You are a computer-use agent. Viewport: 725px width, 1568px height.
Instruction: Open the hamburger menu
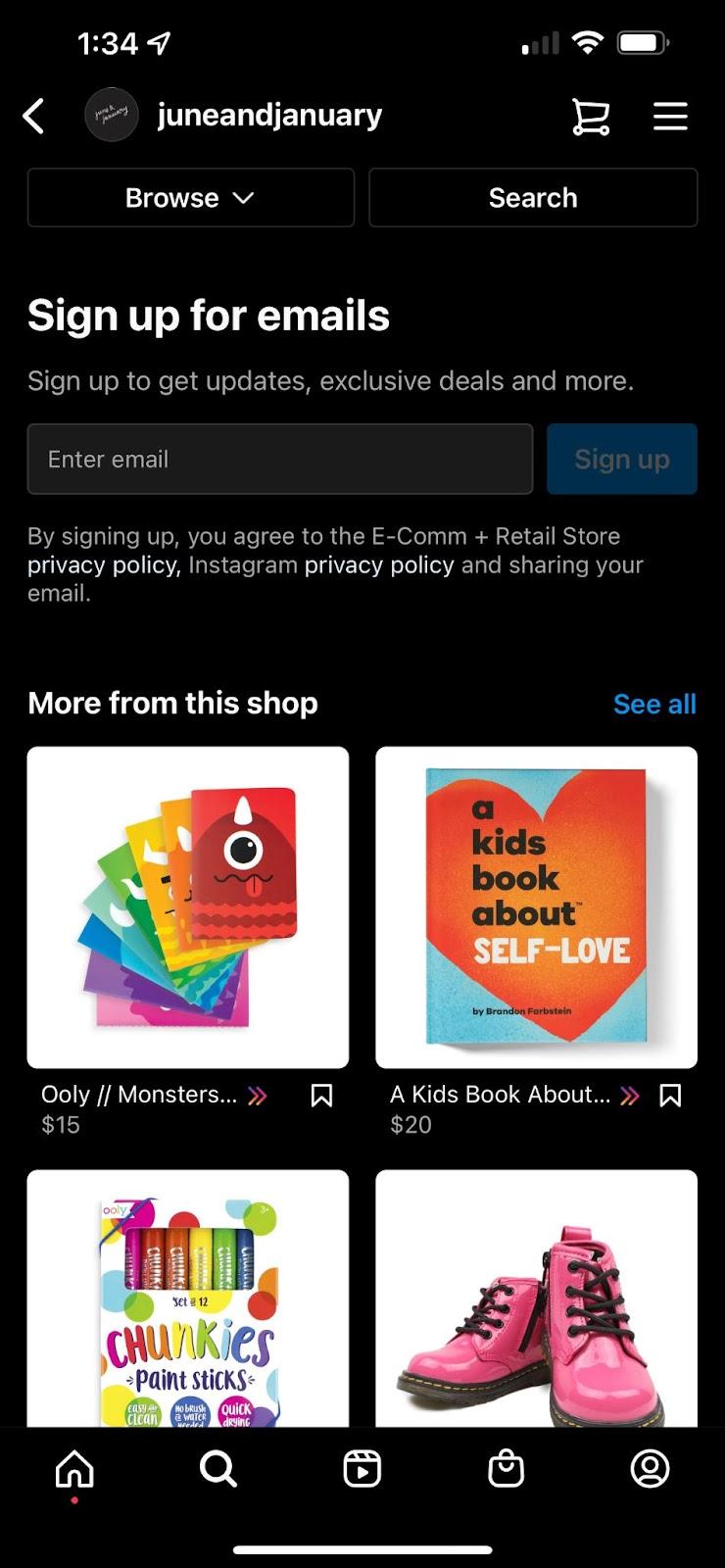tap(670, 118)
